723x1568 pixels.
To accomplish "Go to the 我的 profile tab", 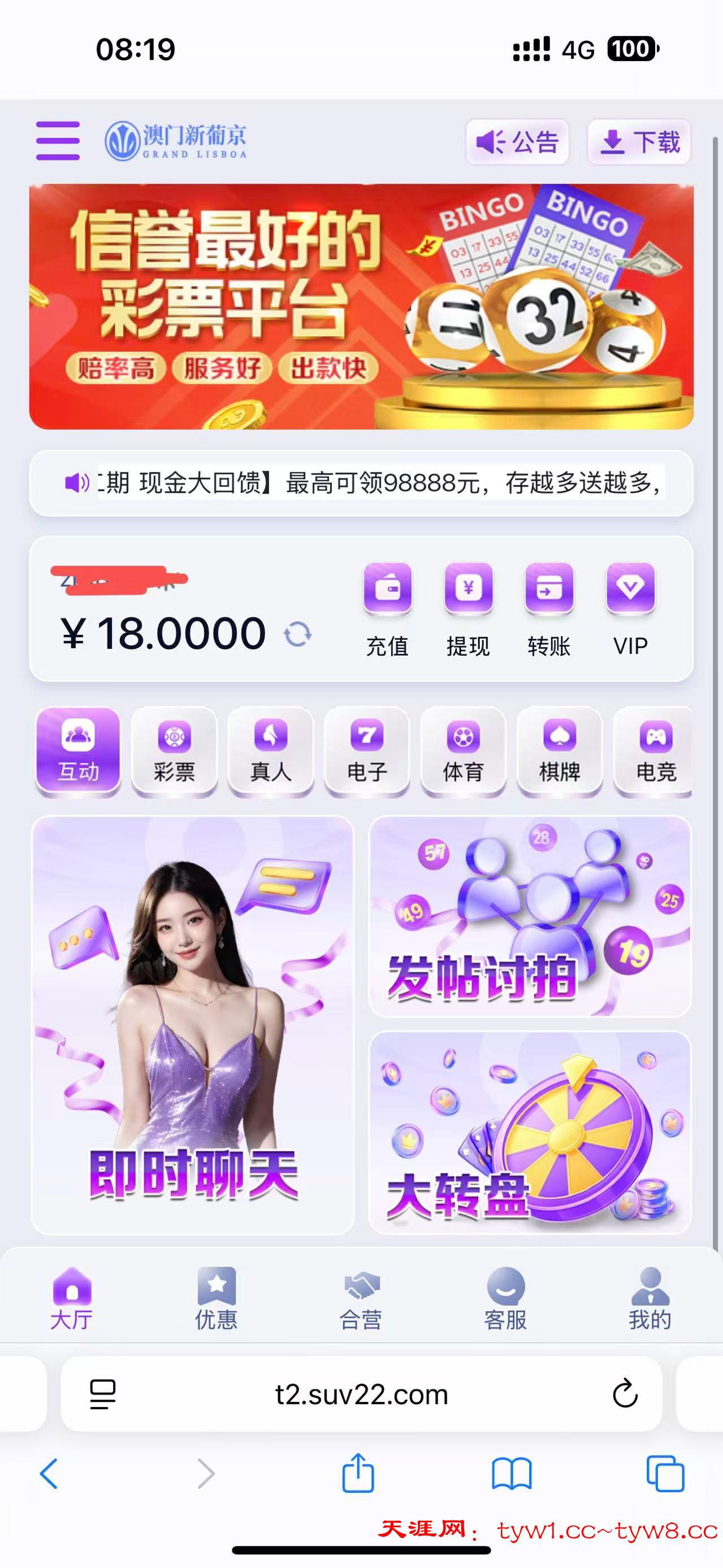I will coord(650,1299).
